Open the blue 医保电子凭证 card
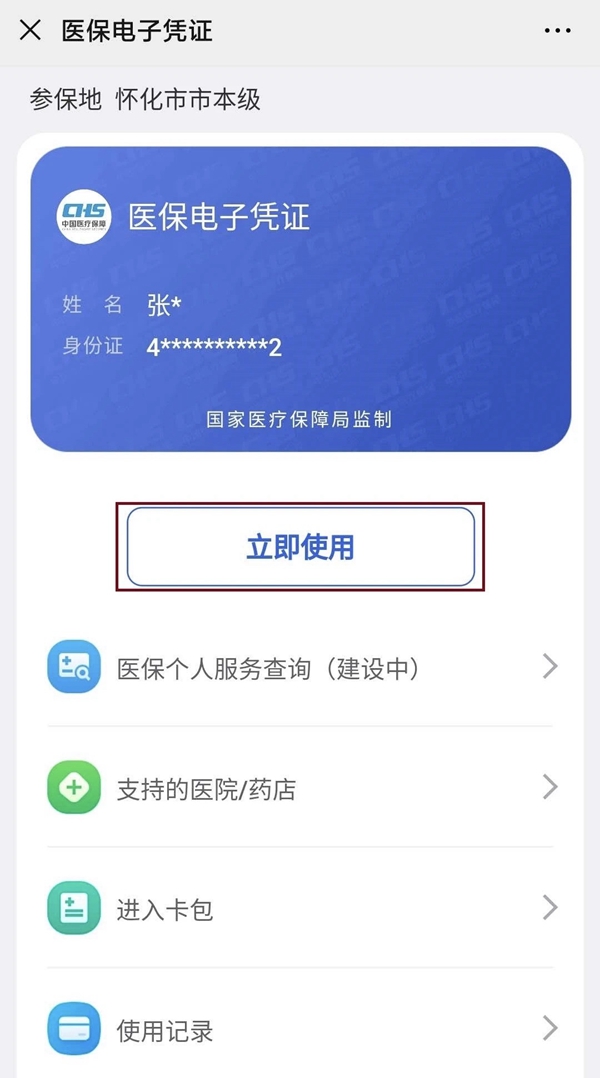The height and width of the screenshot is (1078, 600). (x=300, y=300)
